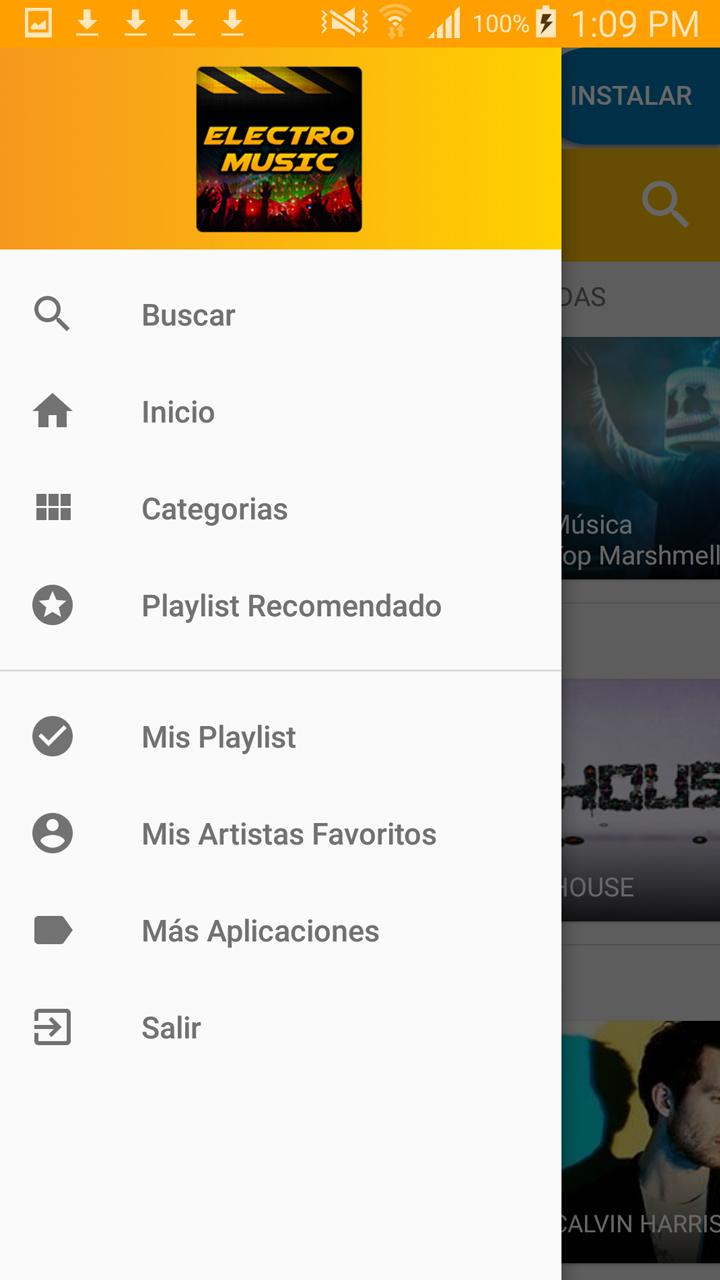Go to Inicio
The width and height of the screenshot is (720, 1280).
tap(178, 412)
